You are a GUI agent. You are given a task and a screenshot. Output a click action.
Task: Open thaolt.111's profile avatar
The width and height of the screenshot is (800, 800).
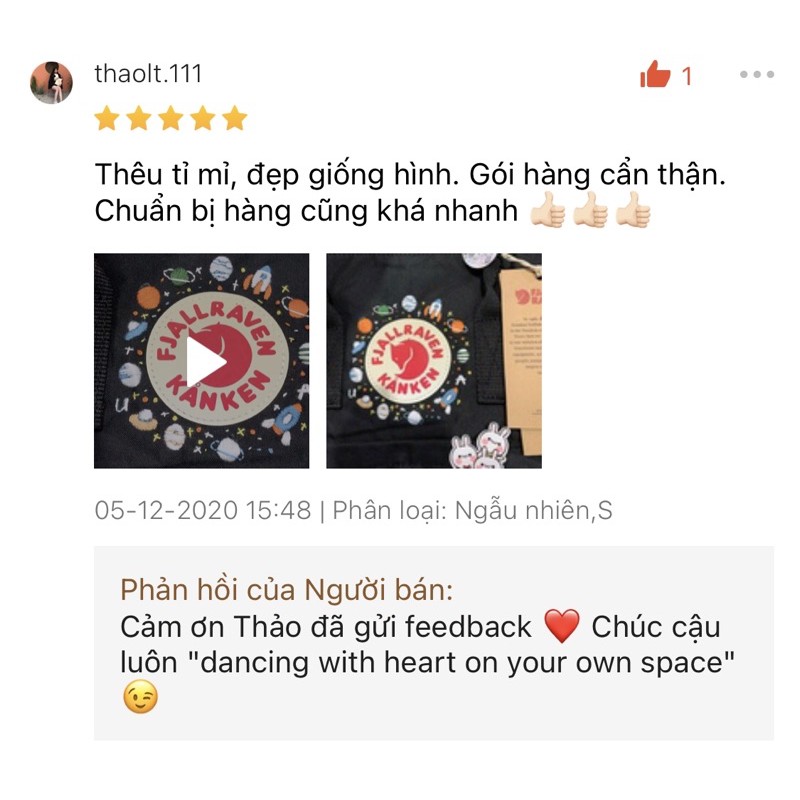tap(52, 82)
